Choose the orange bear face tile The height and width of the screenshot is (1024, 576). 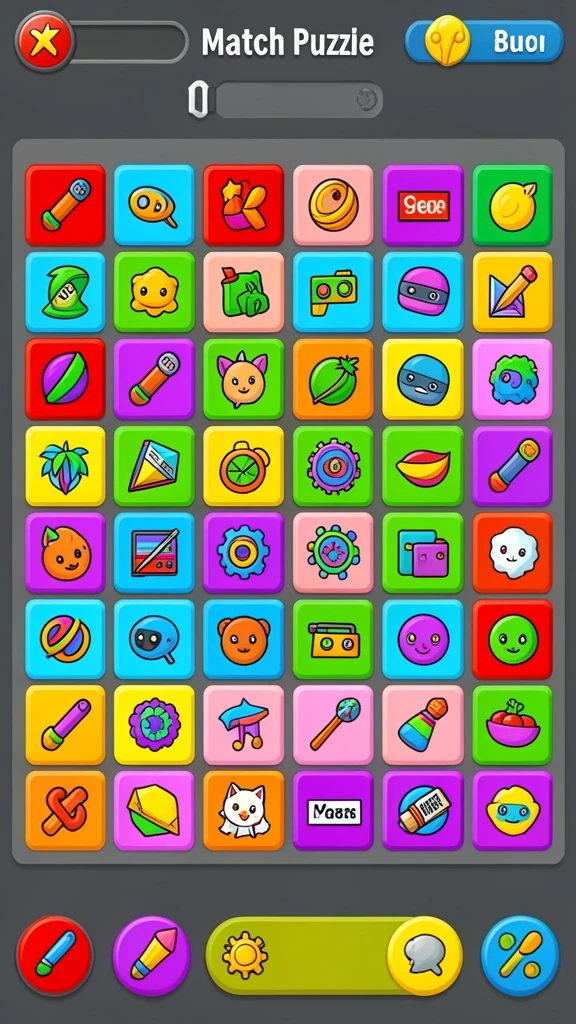click(x=244, y=639)
